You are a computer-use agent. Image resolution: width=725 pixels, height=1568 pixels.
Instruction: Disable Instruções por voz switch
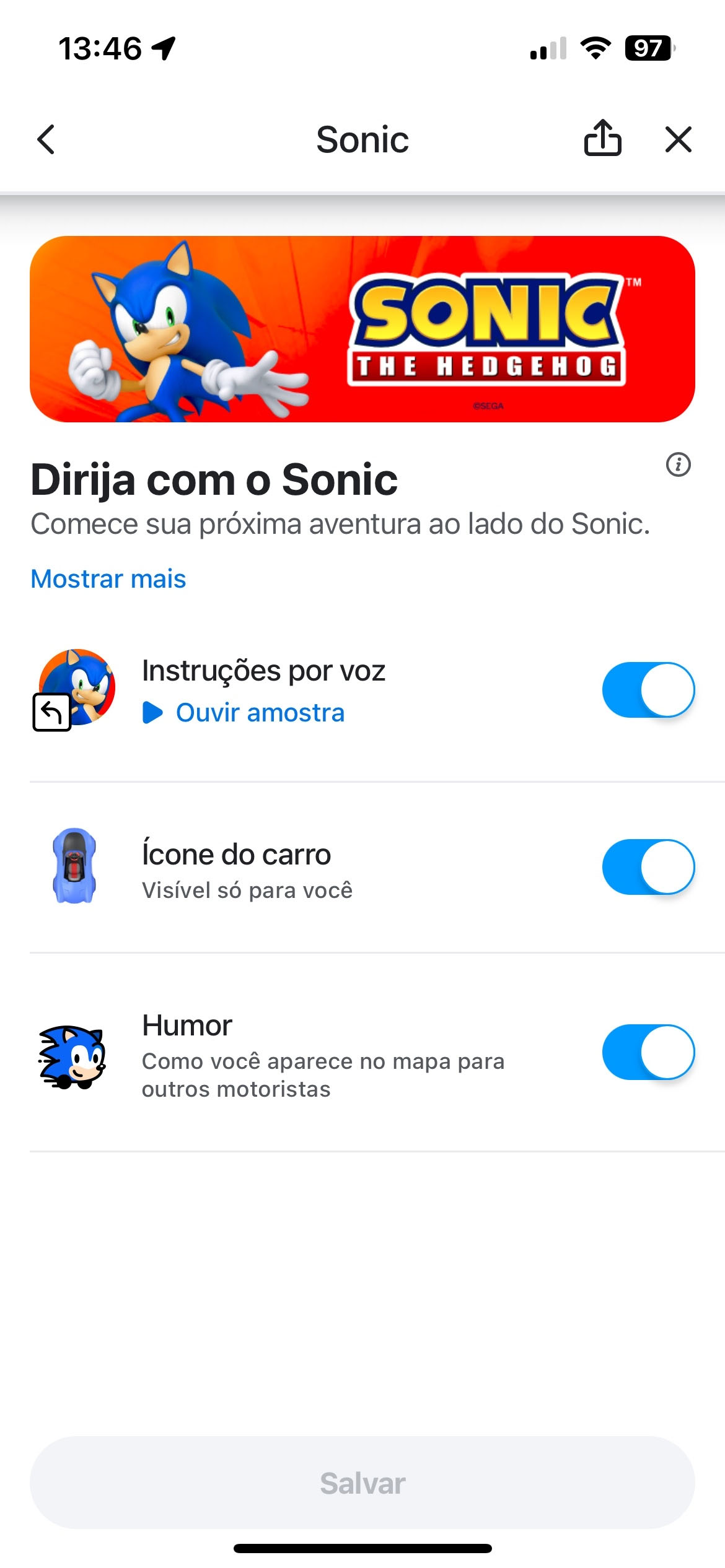(648, 690)
